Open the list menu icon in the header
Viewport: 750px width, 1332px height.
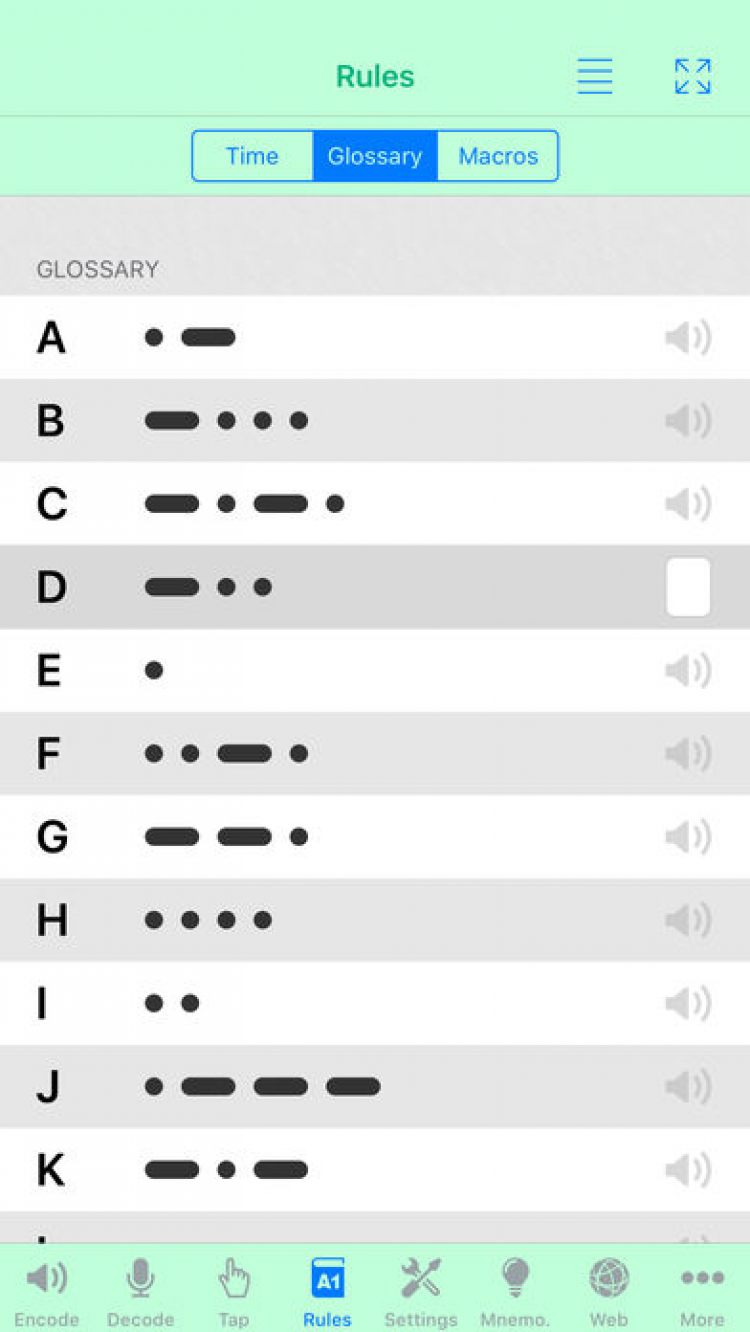[594, 76]
